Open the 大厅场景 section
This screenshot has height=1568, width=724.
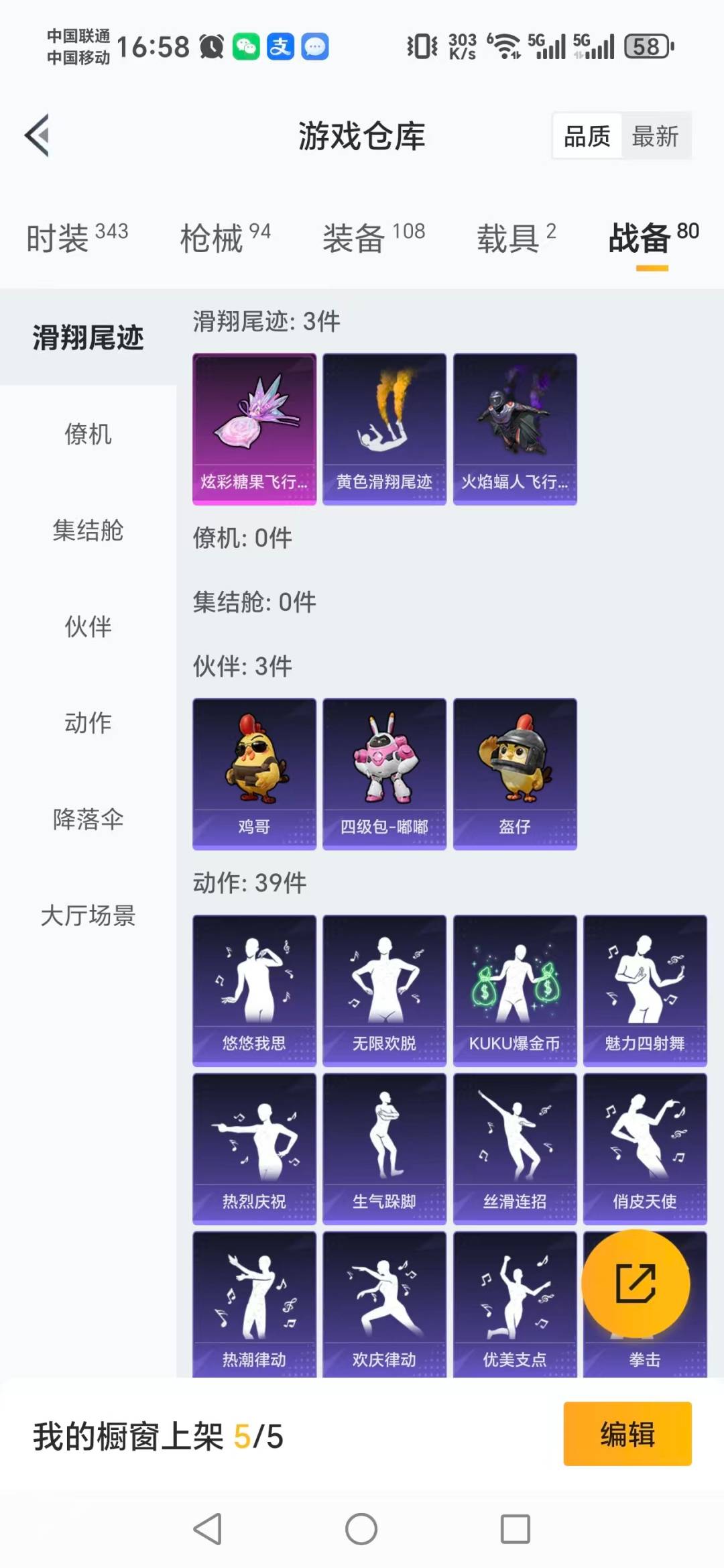tap(87, 917)
